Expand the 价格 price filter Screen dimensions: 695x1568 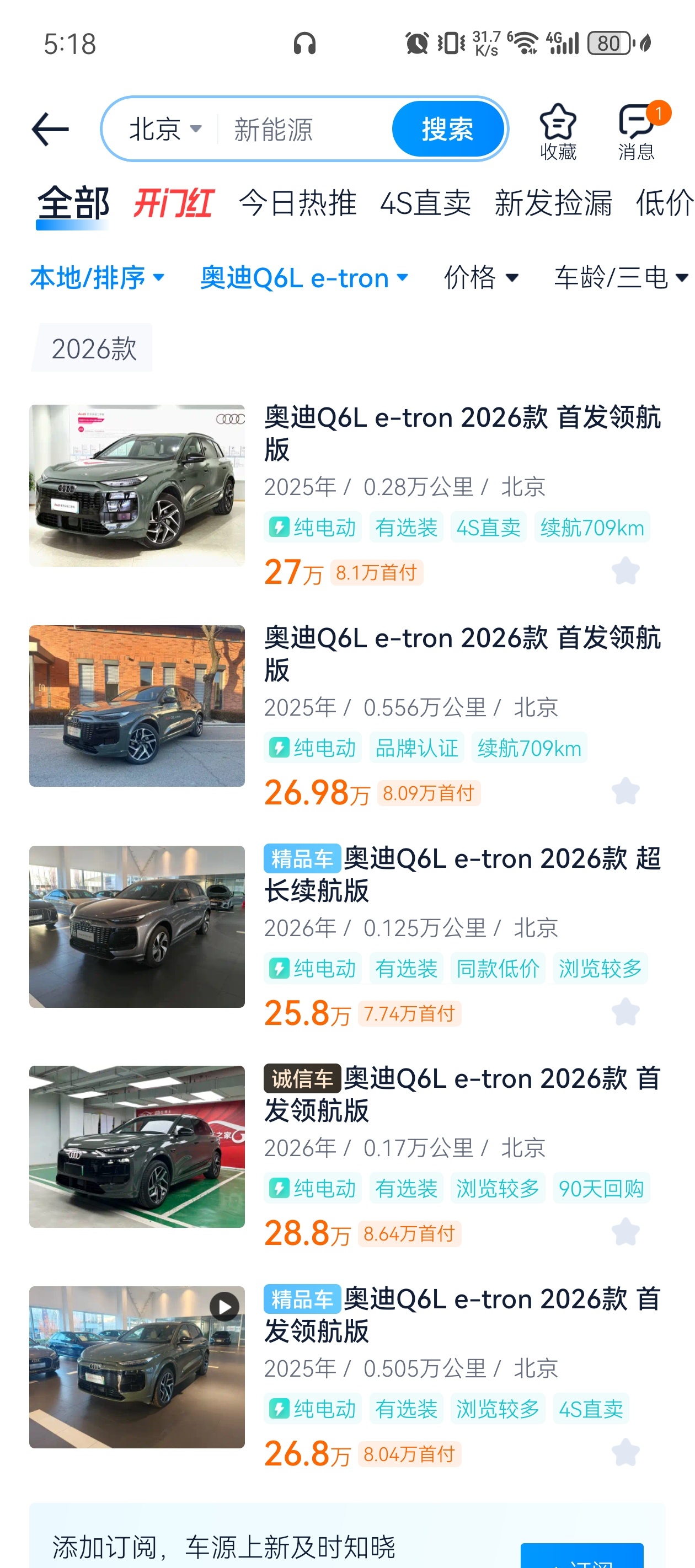[480, 279]
